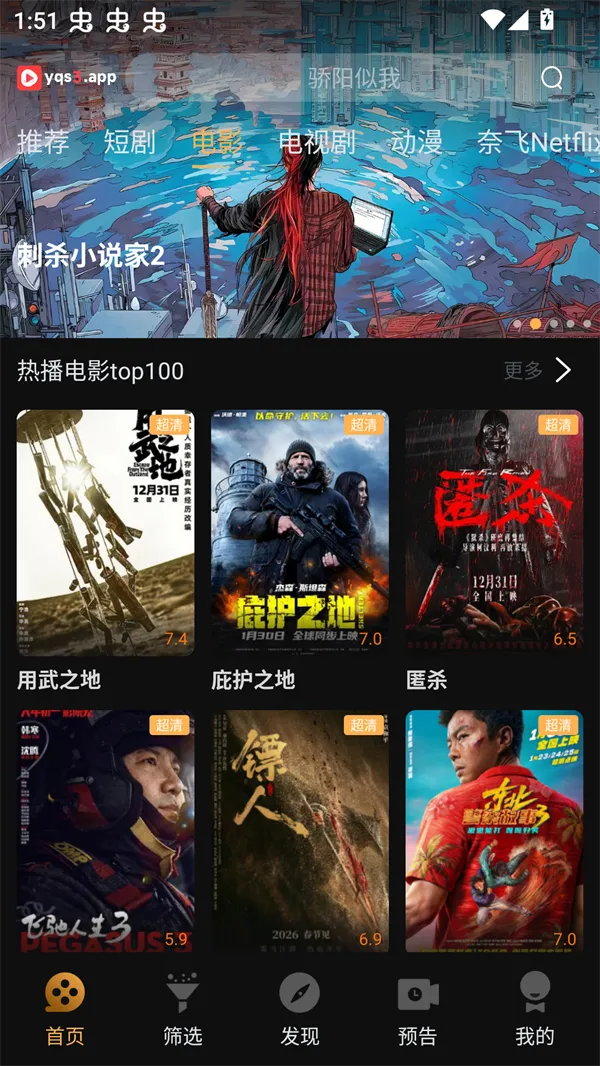Open the 我的 profile tab
Screen dimensions: 600x1066
click(x=535, y=1010)
